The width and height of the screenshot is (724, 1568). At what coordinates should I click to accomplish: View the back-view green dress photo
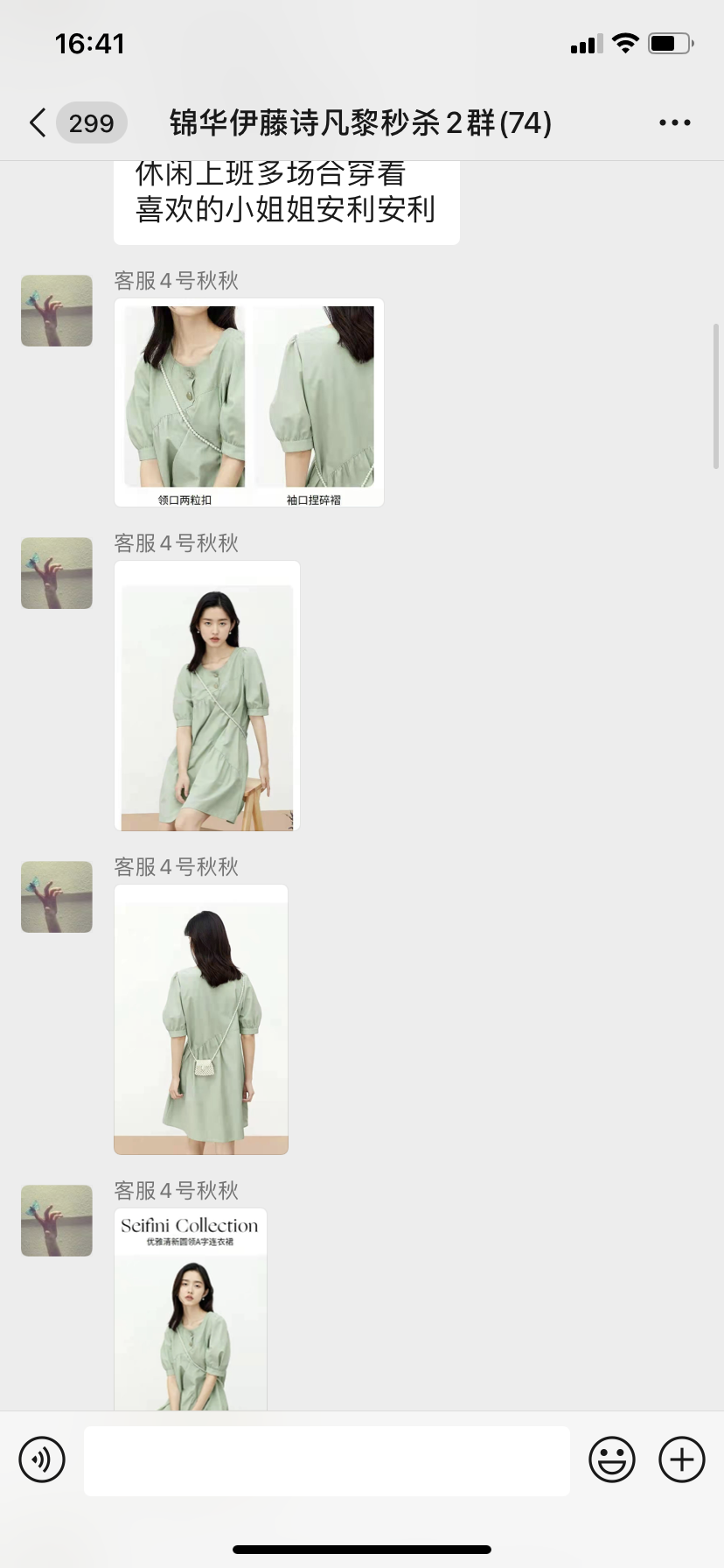click(x=201, y=1019)
